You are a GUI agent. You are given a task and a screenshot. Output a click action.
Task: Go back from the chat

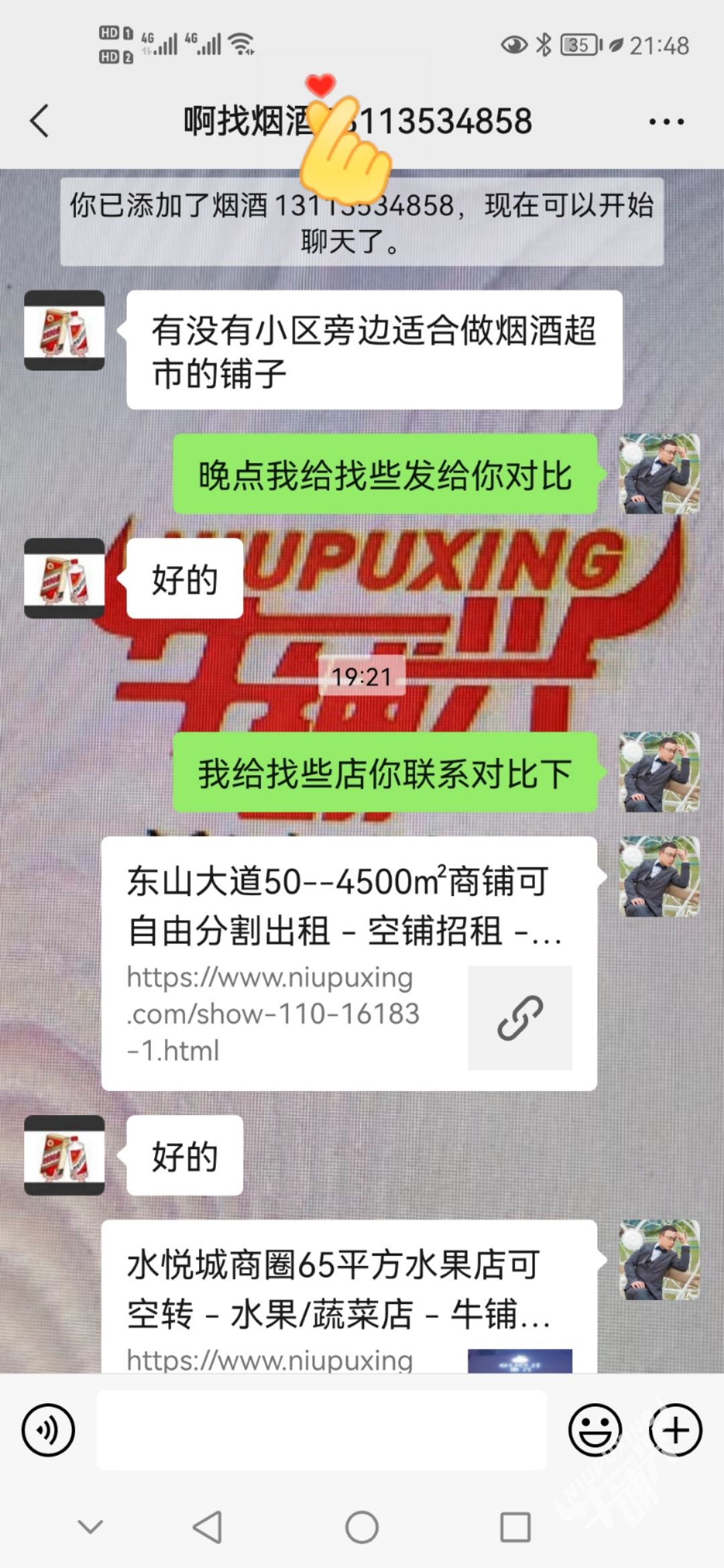coord(40,121)
